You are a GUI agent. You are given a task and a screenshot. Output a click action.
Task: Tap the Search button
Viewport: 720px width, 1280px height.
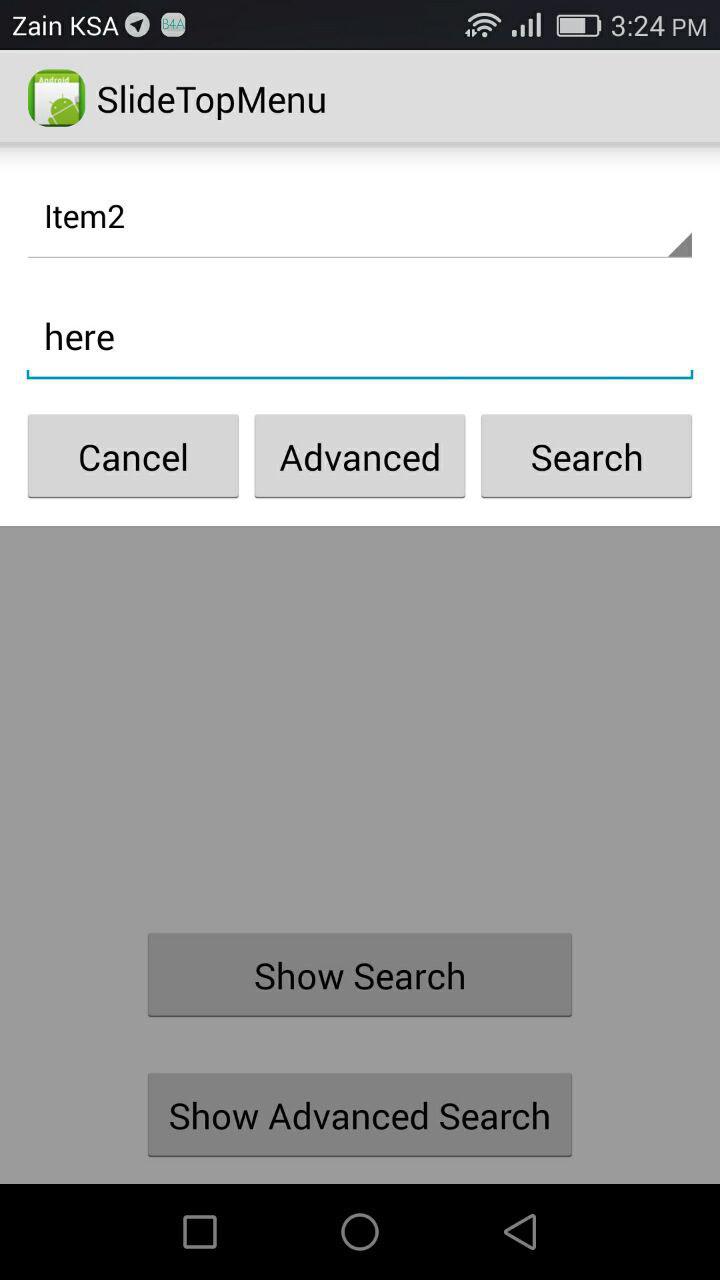pos(586,457)
